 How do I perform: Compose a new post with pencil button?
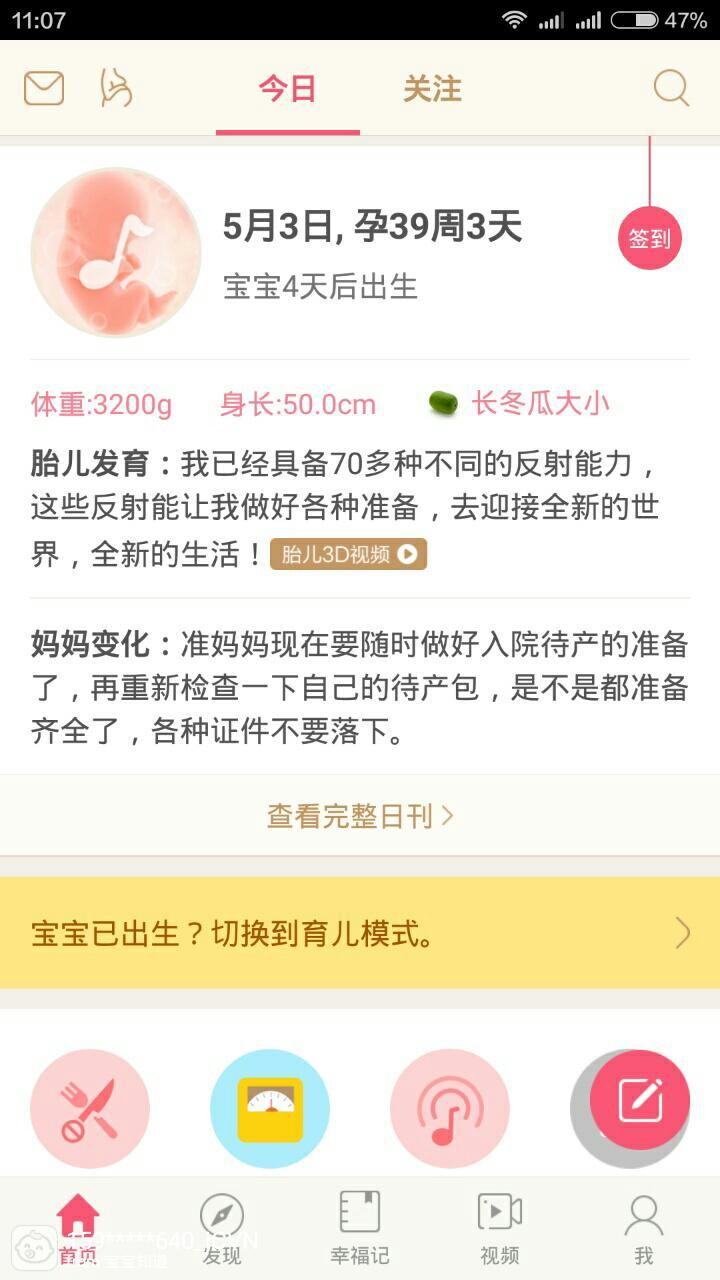pyautogui.click(x=640, y=1100)
